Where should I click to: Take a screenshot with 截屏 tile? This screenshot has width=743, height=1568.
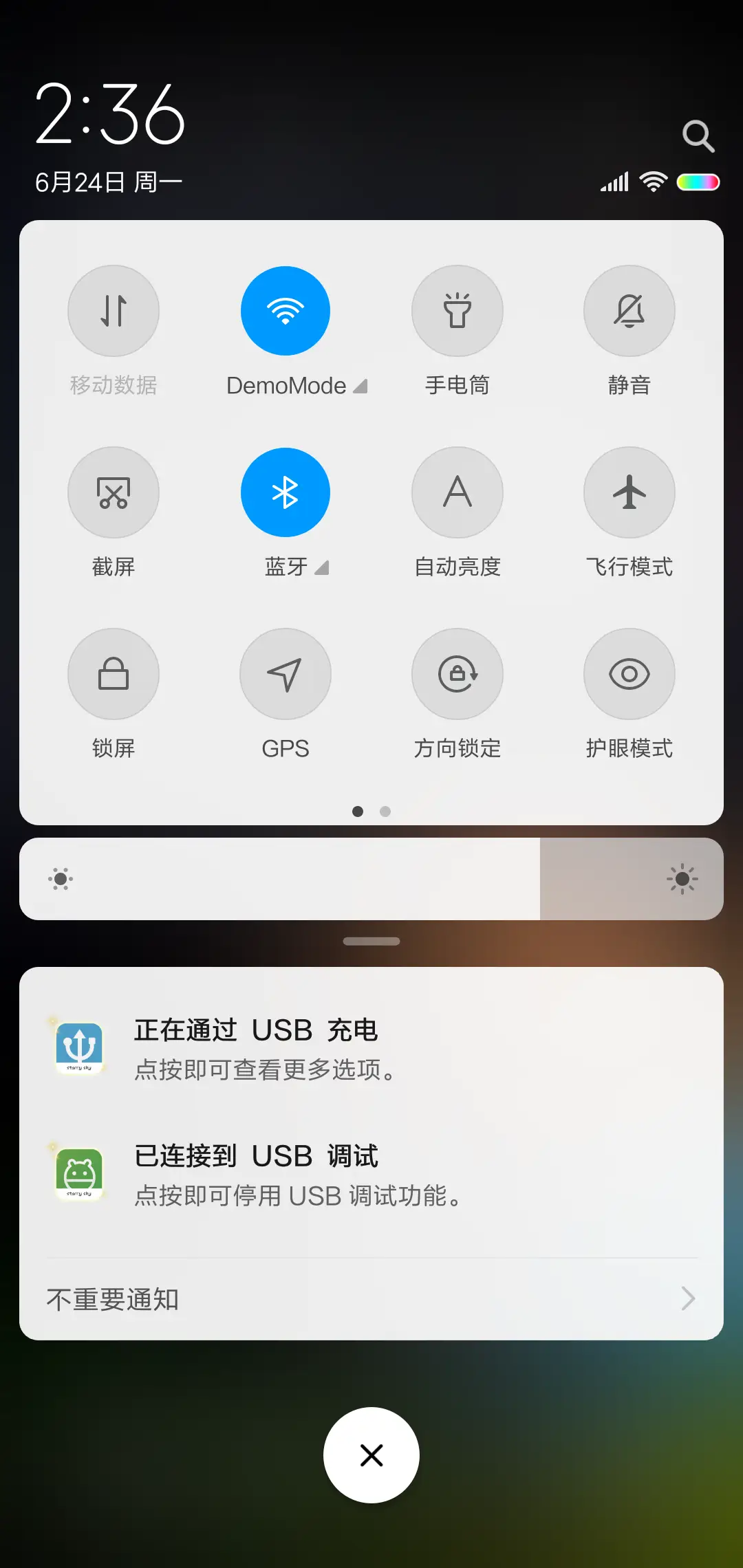(x=114, y=492)
